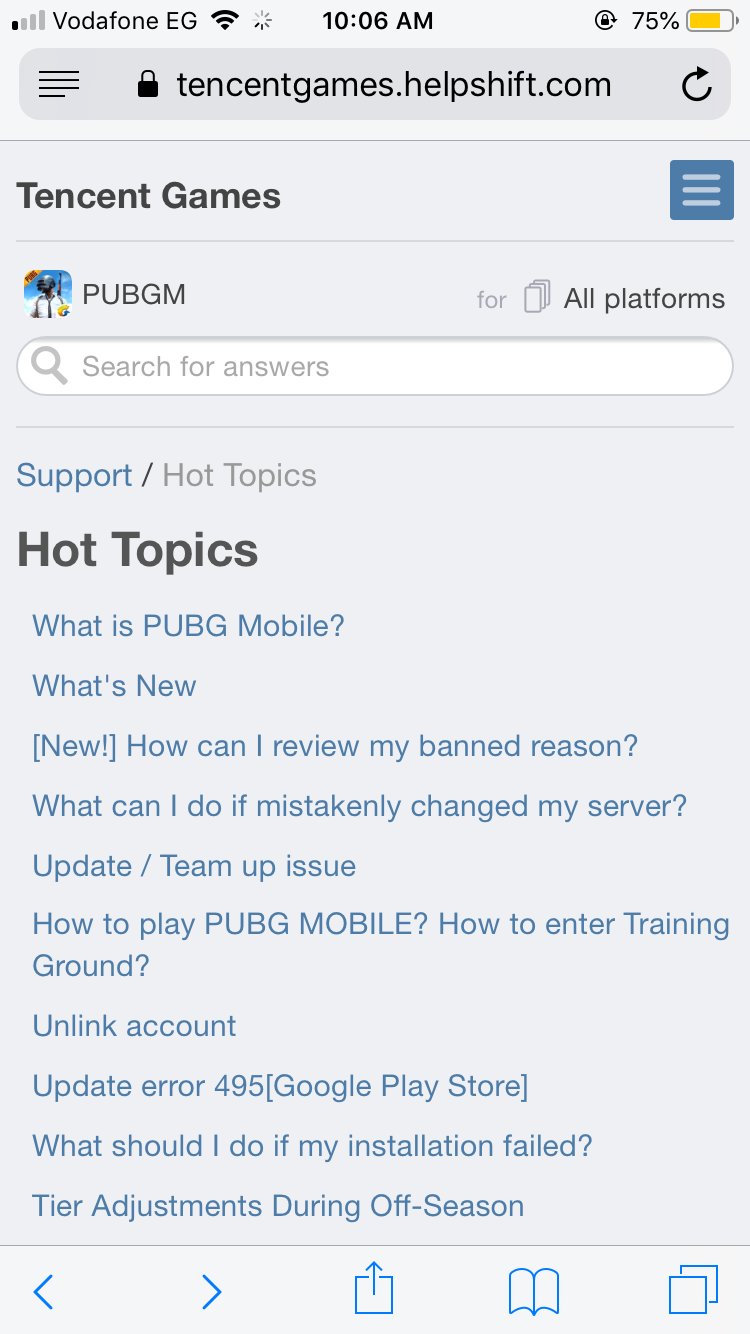The width and height of the screenshot is (750, 1334).
Task: Go to the Support breadcrumb link
Action: [74, 475]
